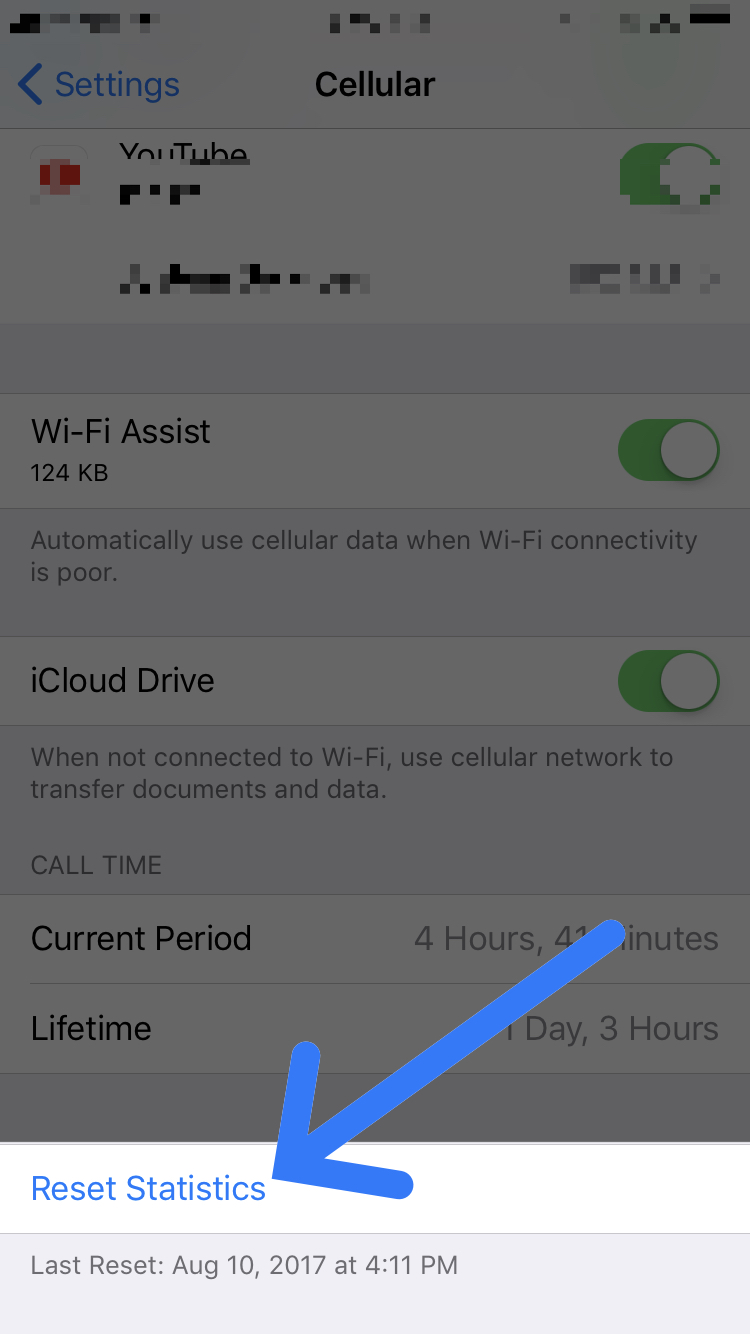Go back to Settings
Viewport: 750px width, 1334px height.
pyautogui.click(x=99, y=85)
